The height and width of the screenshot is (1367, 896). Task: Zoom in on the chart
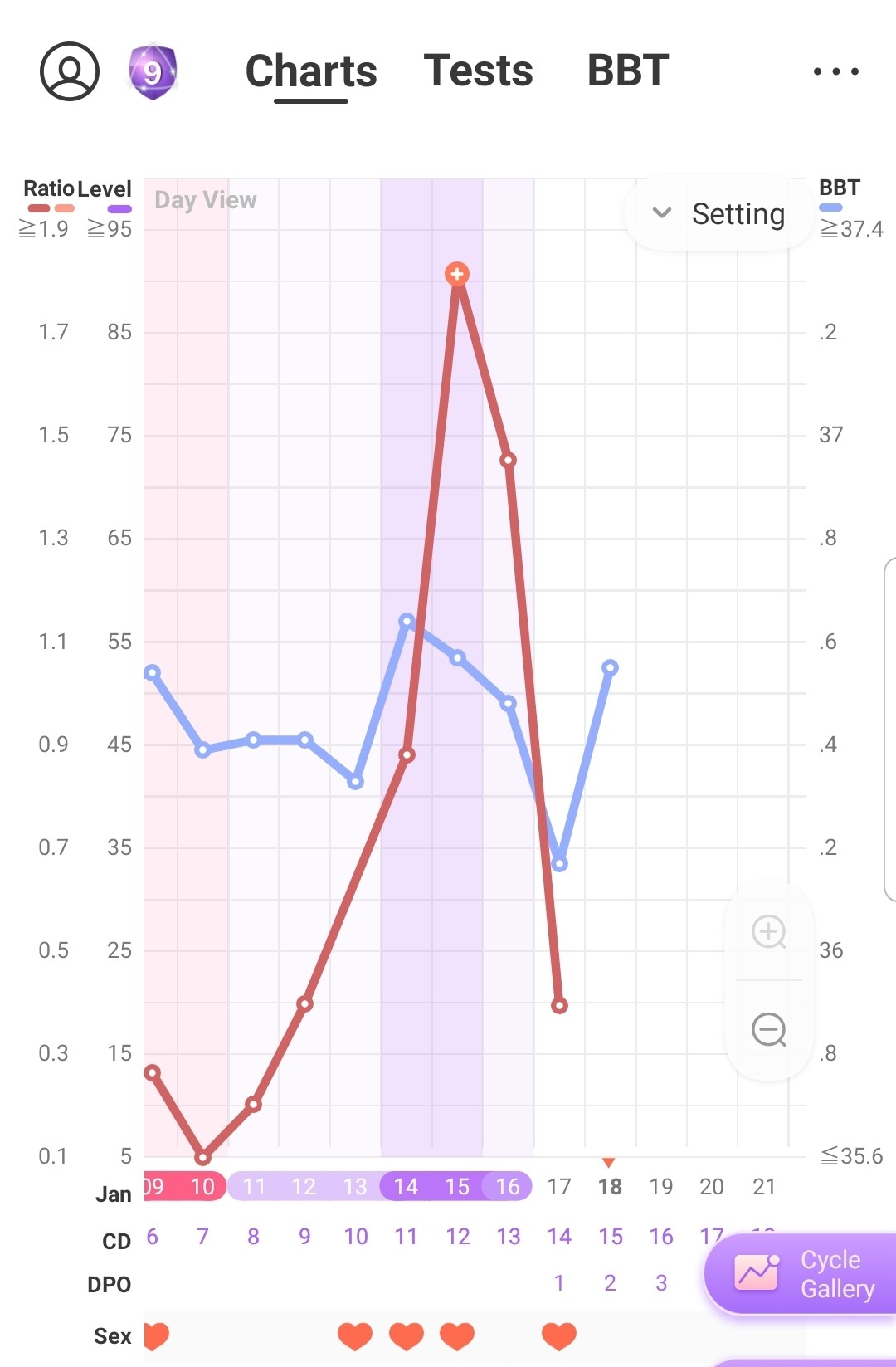click(768, 931)
